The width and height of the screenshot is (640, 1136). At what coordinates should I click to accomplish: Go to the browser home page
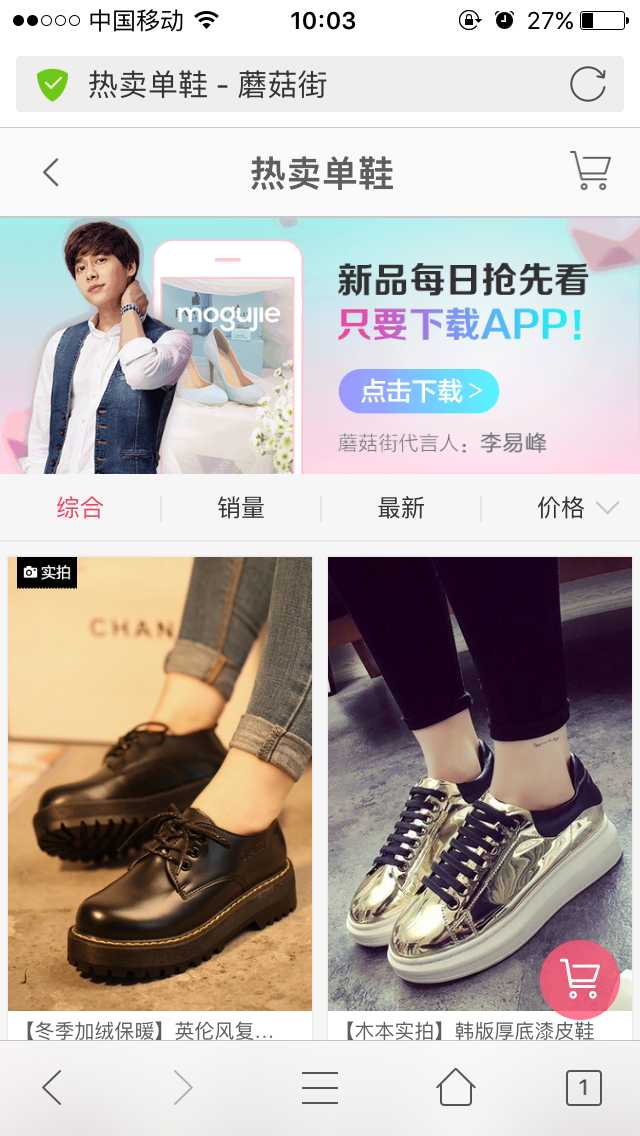[x=455, y=1087]
